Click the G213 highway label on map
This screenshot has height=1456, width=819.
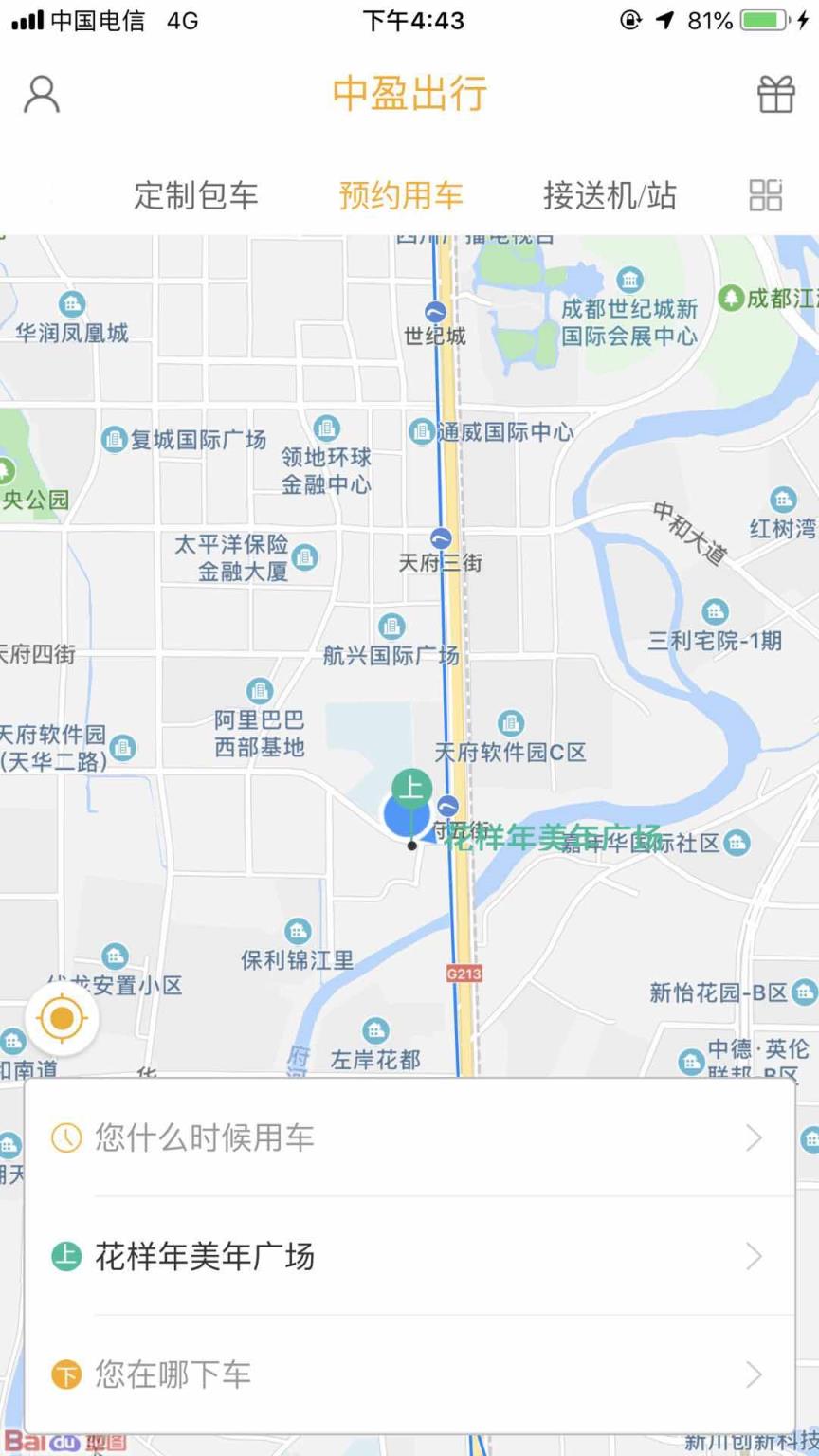[464, 971]
